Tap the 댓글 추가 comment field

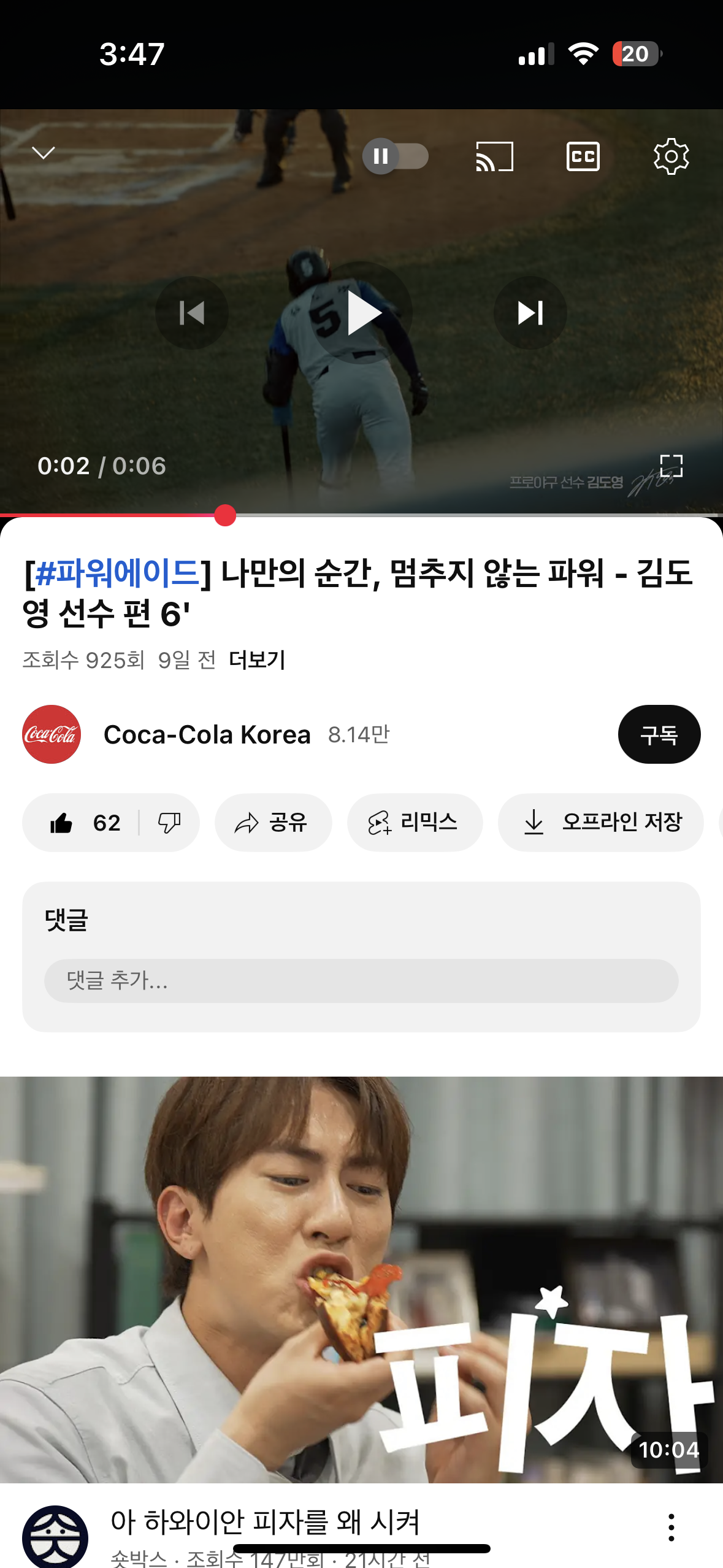pos(361,981)
